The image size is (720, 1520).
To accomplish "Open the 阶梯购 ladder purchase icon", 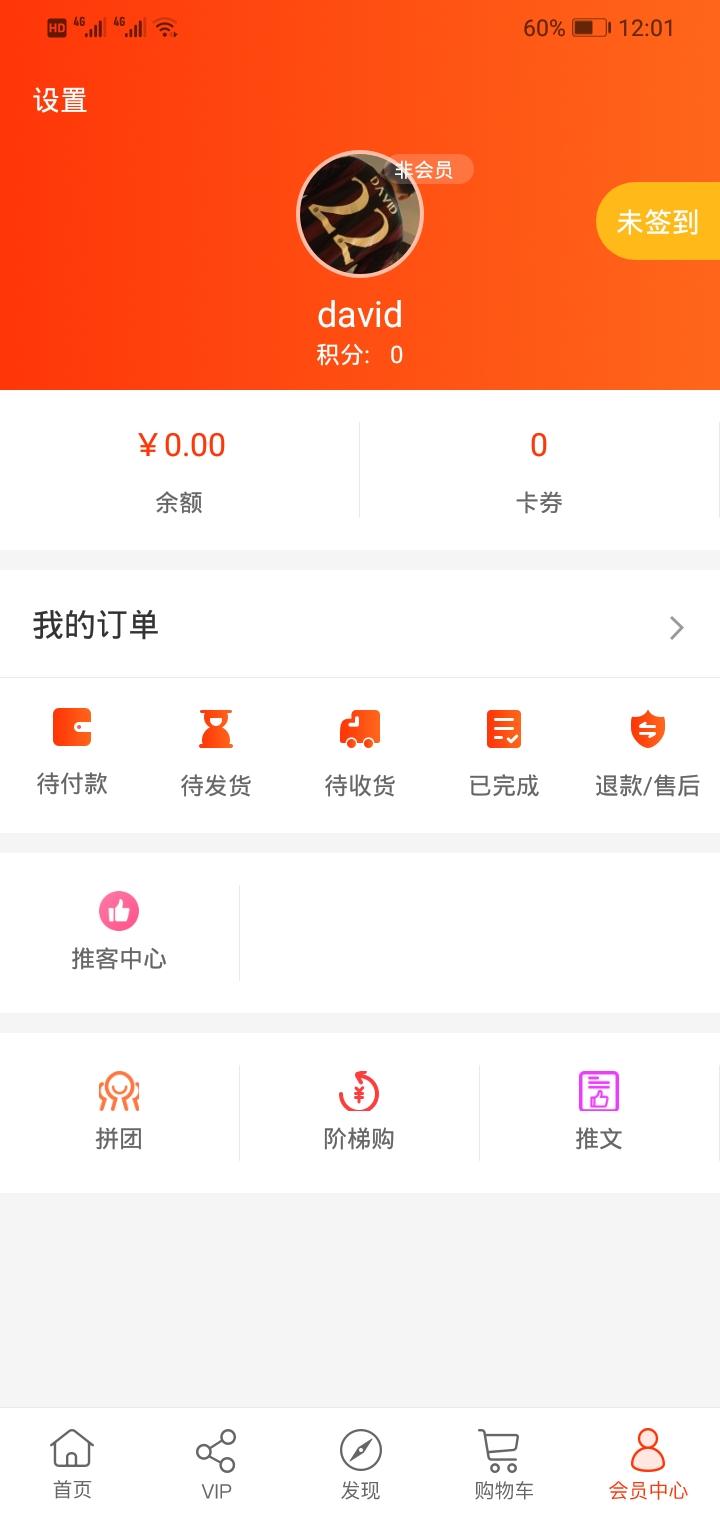I will point(360,1110).
